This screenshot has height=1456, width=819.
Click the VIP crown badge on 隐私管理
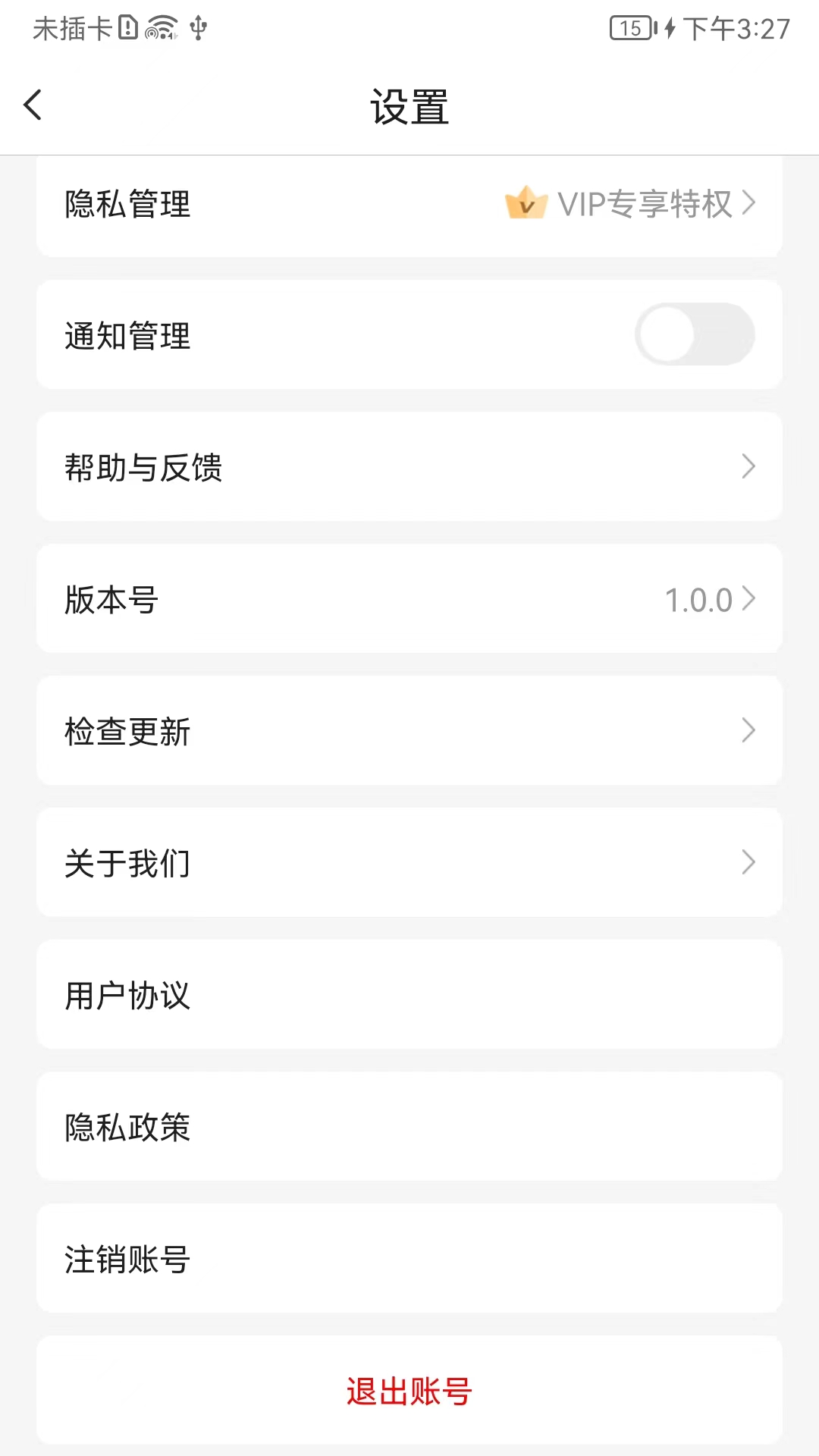pyautogui.click(x=526, y=202)
